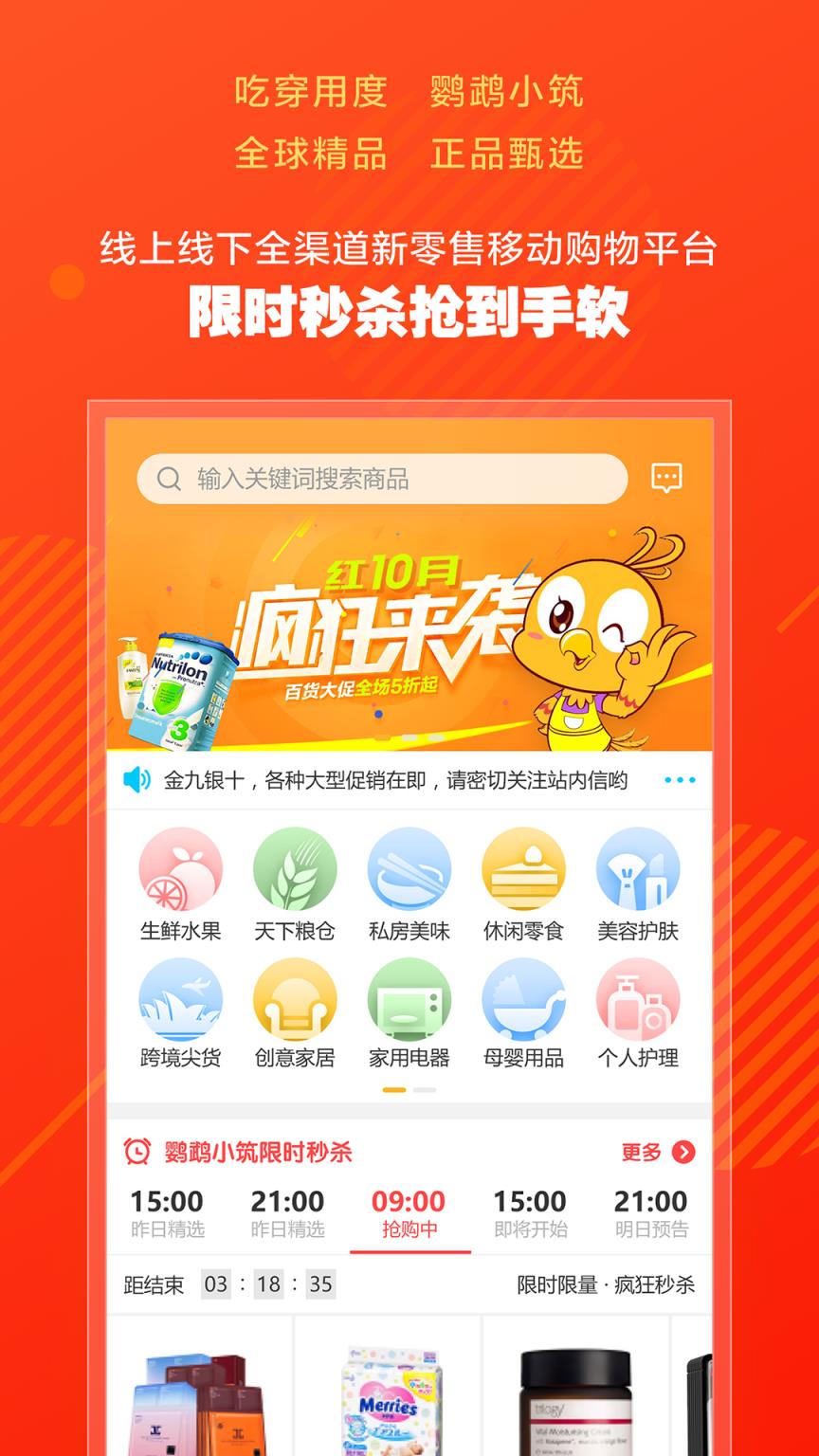Open the 创意家居 category icon

[x=295, y=1000]
